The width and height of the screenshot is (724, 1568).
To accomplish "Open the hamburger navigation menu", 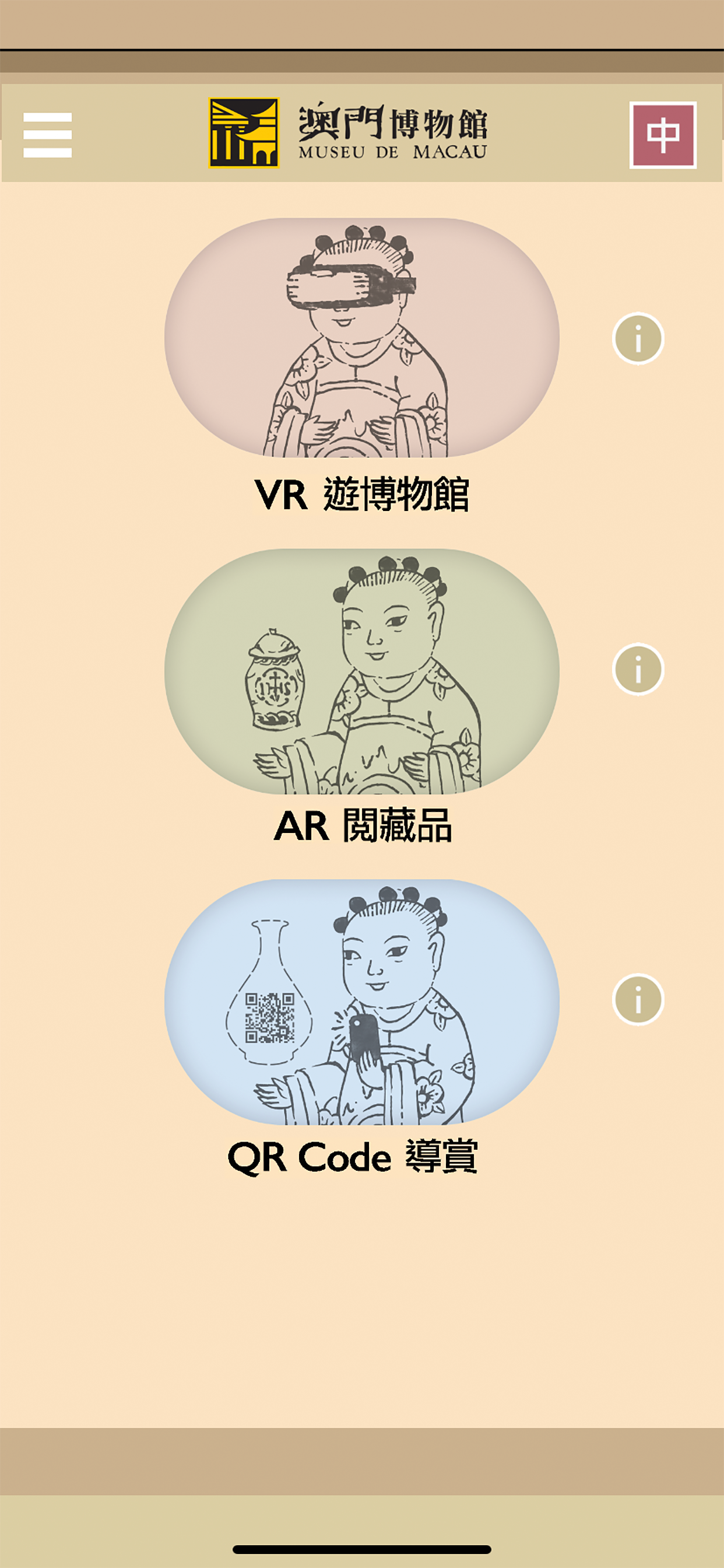I will pos(47,134).
